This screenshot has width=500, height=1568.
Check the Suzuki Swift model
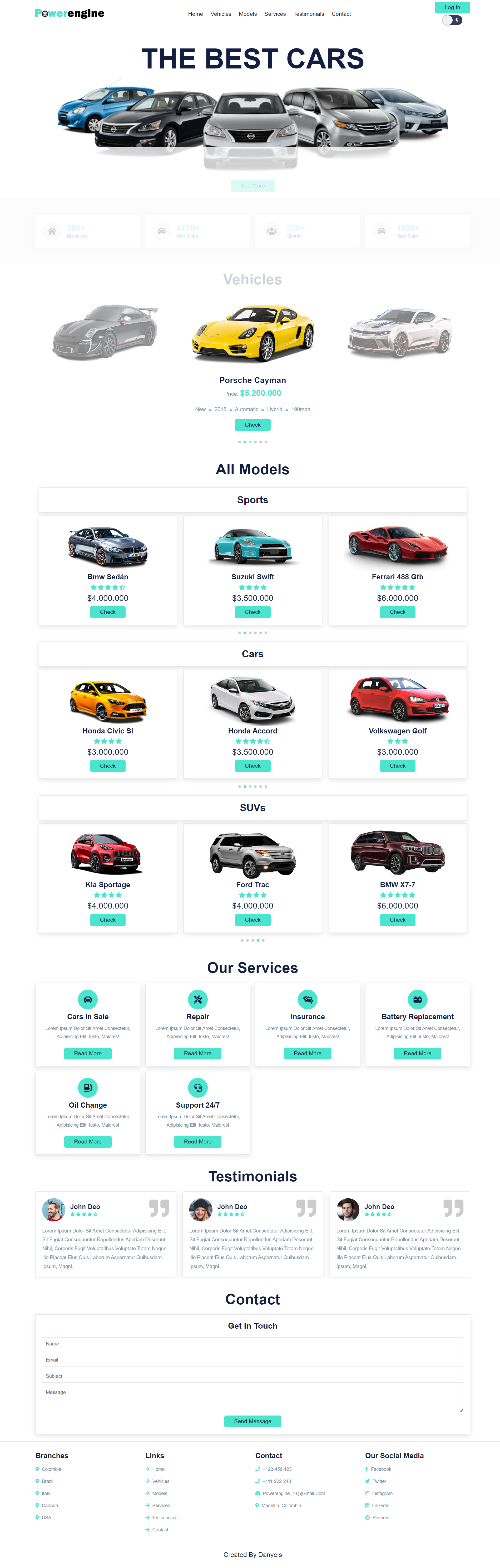click(253, 612)
